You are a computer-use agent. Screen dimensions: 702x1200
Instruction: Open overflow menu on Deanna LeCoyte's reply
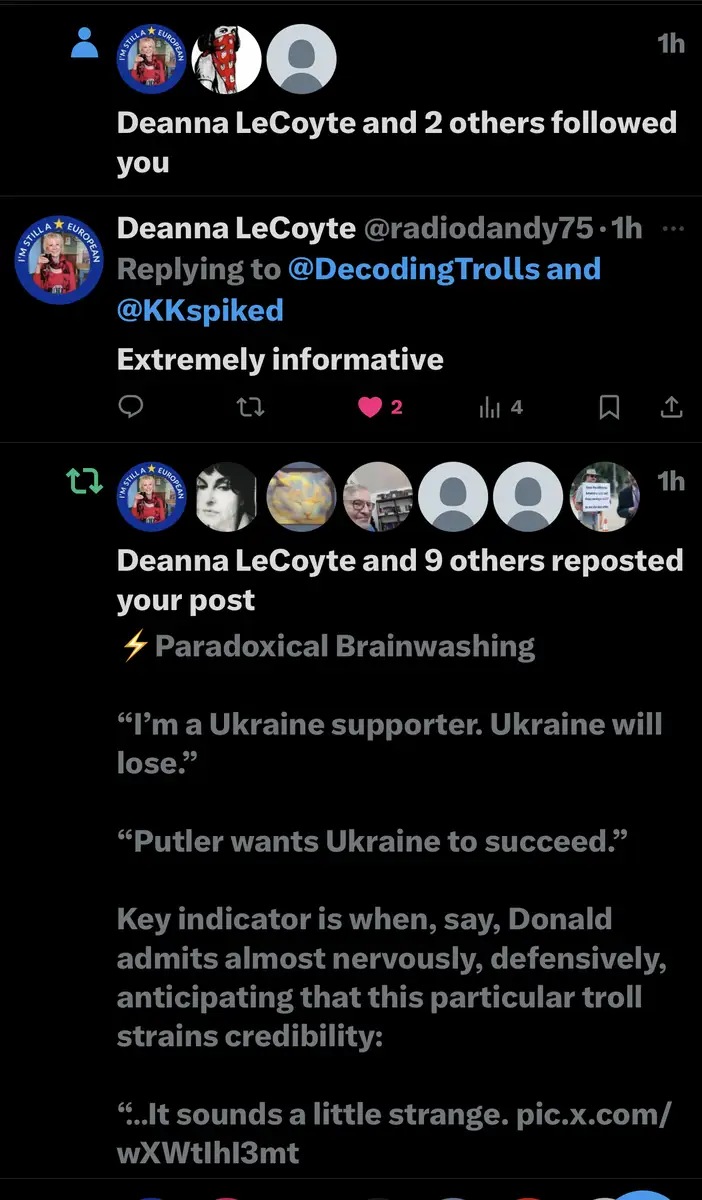point(673,229)
